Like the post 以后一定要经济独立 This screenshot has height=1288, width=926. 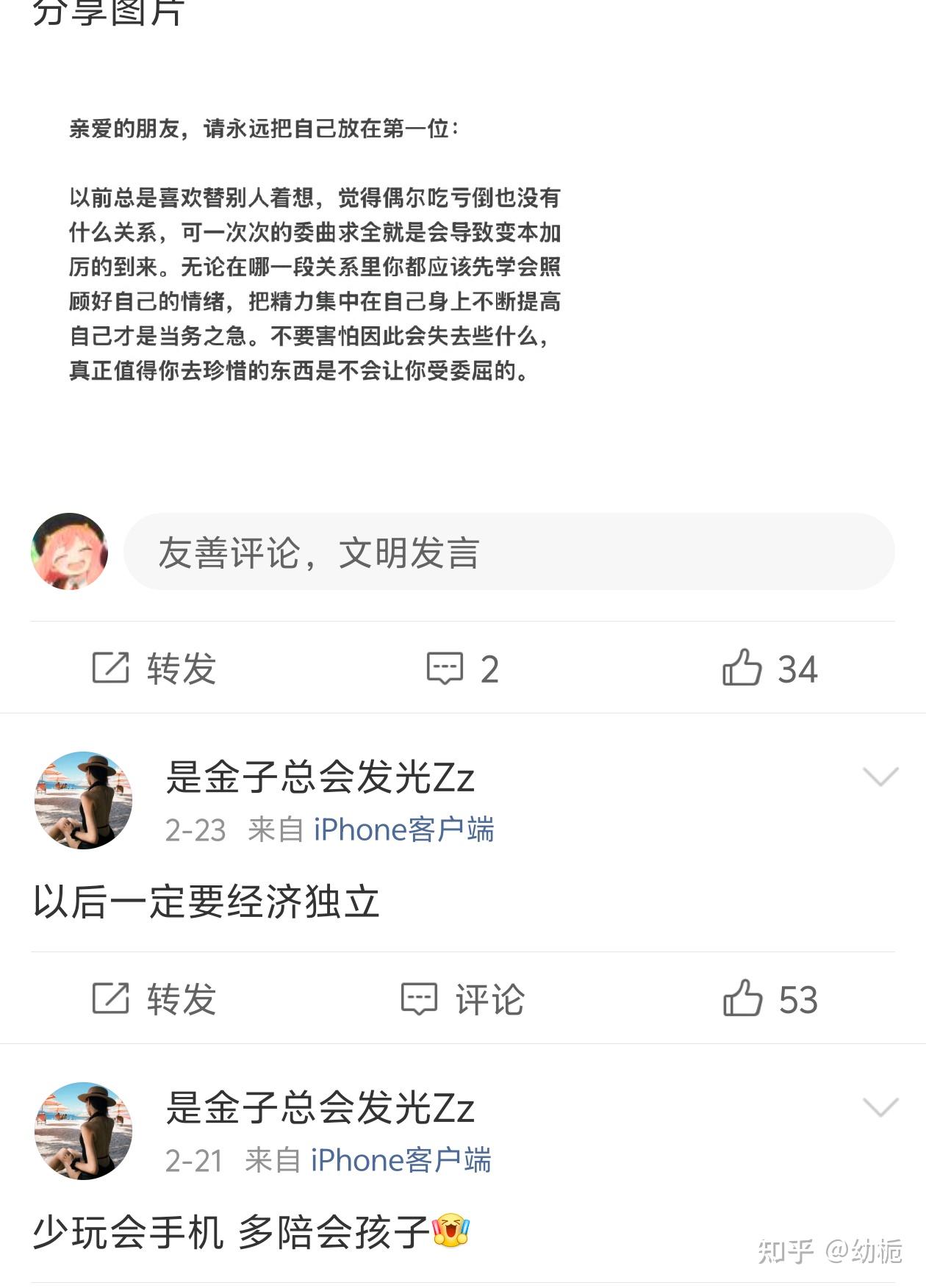769,999
